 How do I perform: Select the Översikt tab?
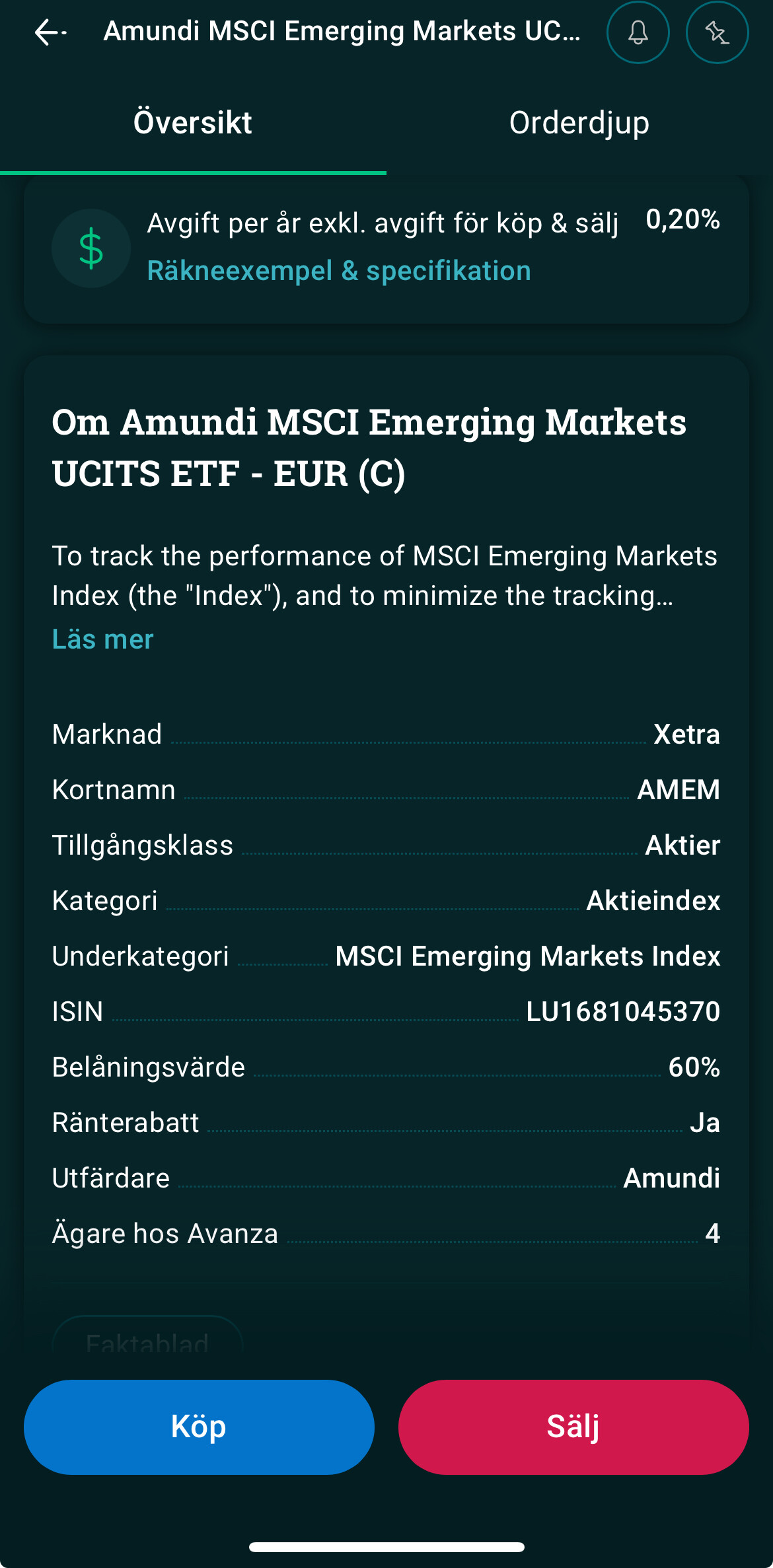[x=193, y=124]
